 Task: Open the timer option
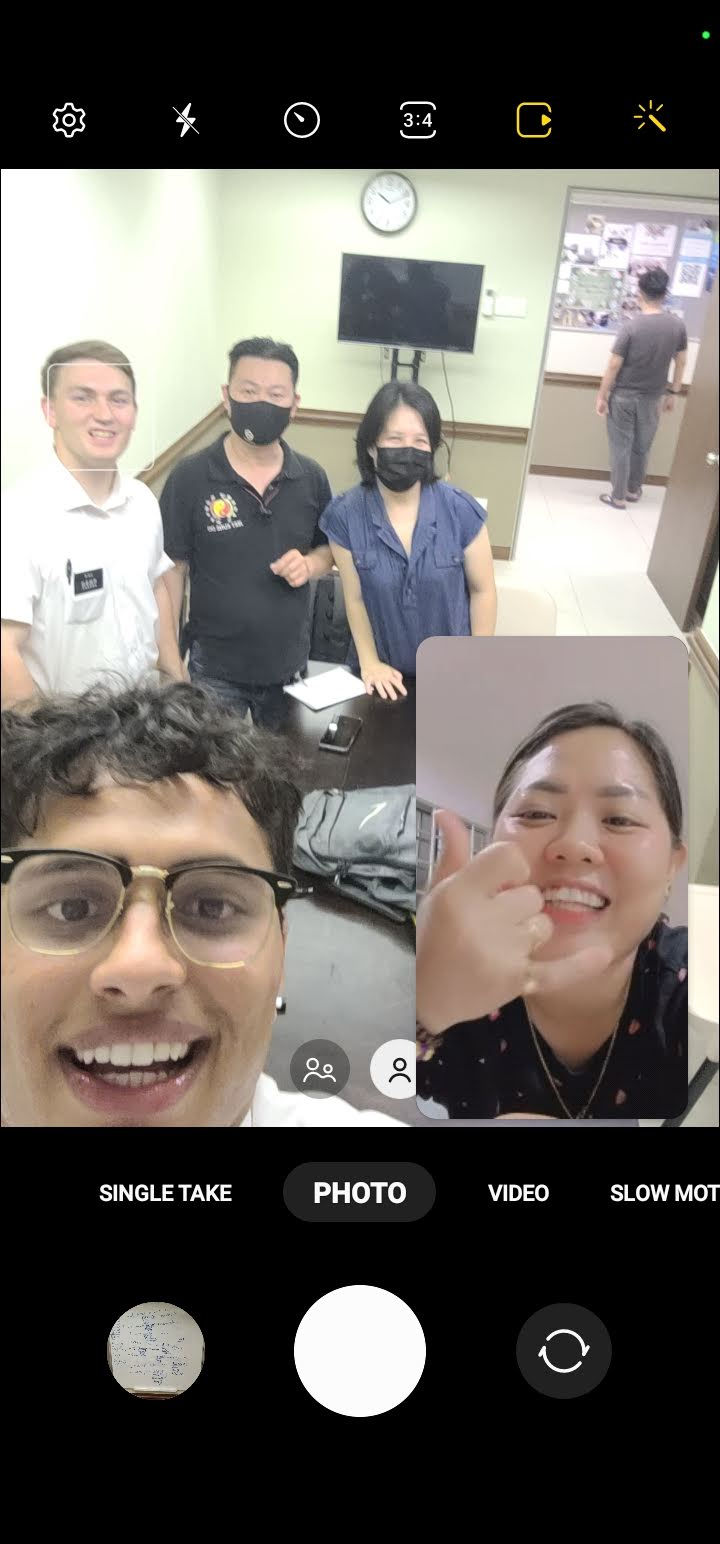(302, 121)
